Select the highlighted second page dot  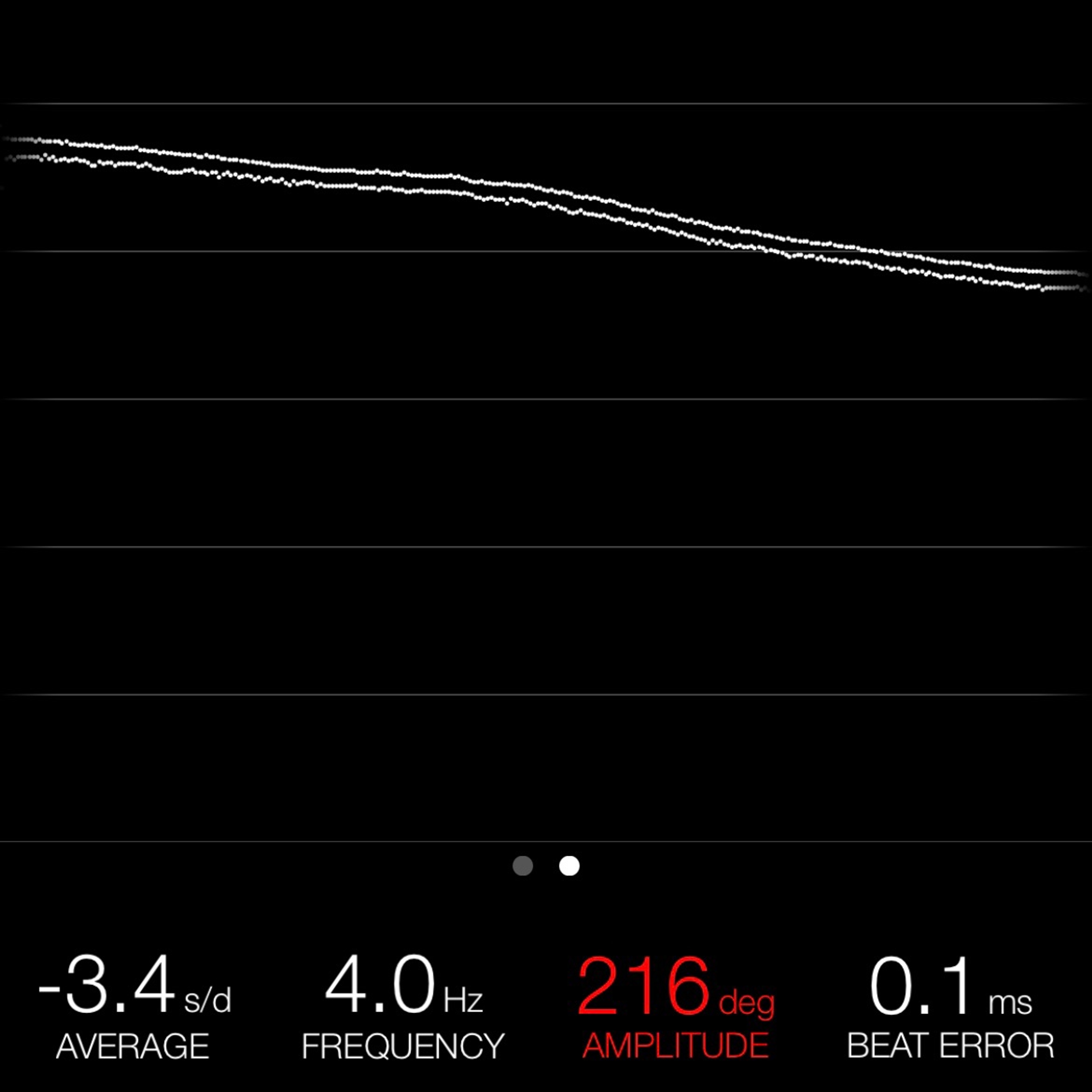tap(569, 866)
